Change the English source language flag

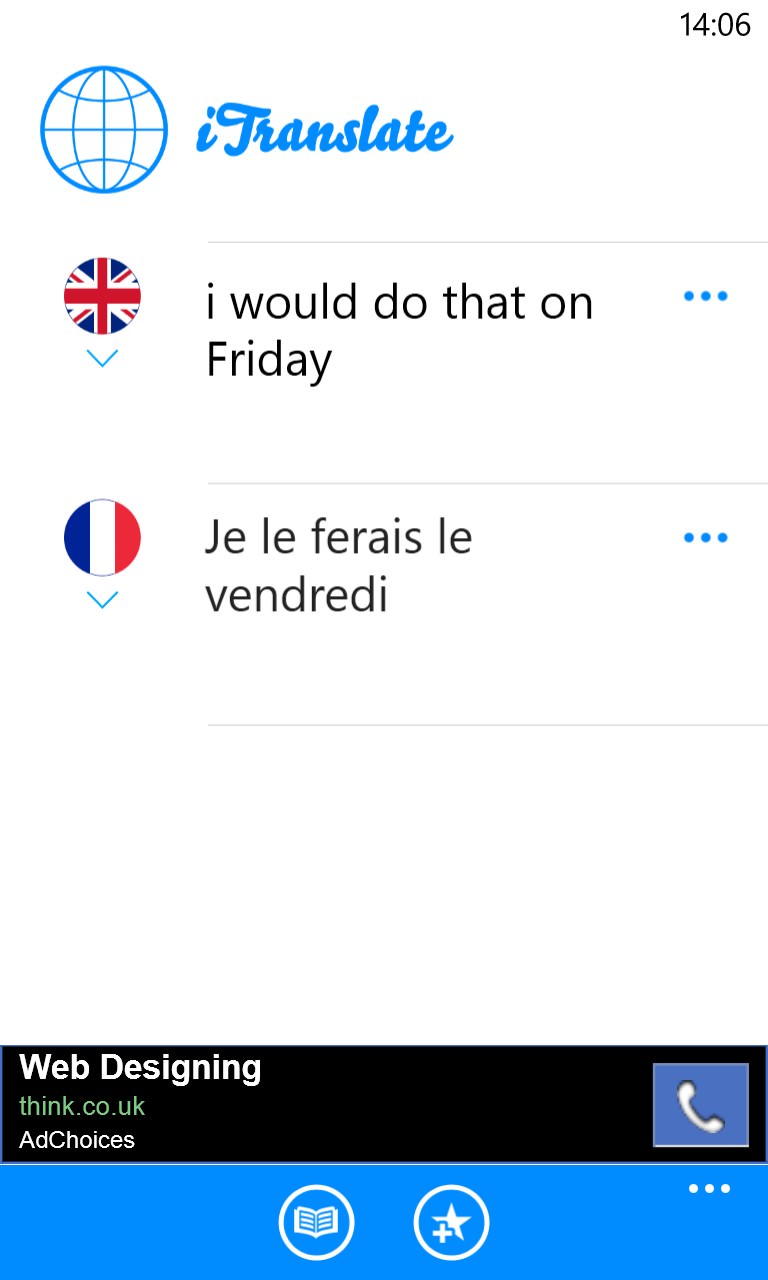point(103,296)
